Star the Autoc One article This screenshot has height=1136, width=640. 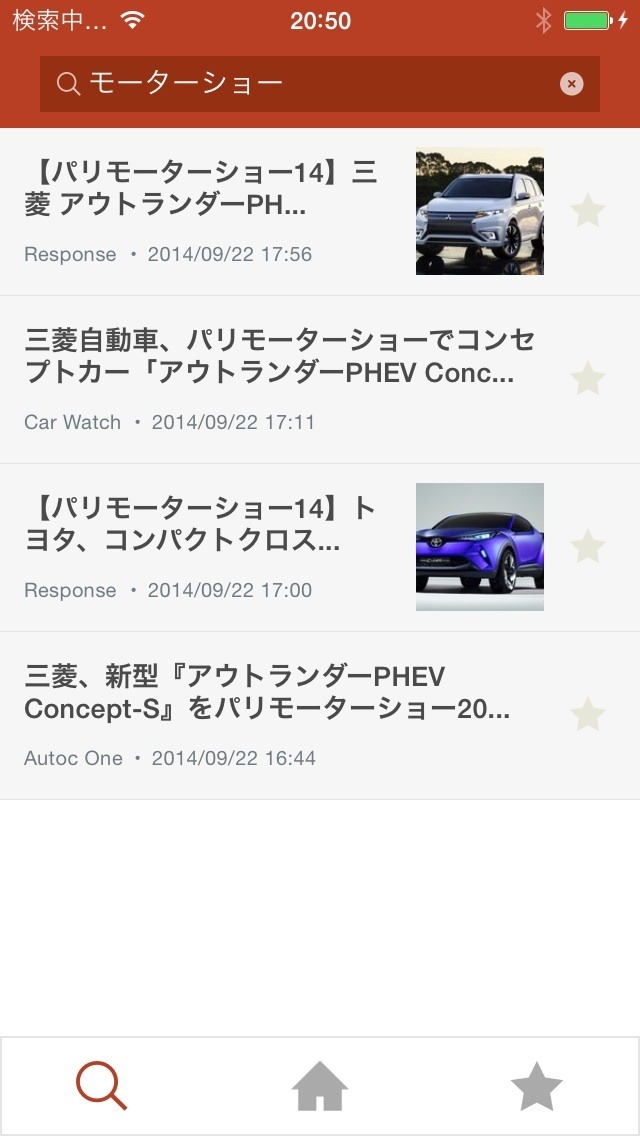click(x=588, y=715)
